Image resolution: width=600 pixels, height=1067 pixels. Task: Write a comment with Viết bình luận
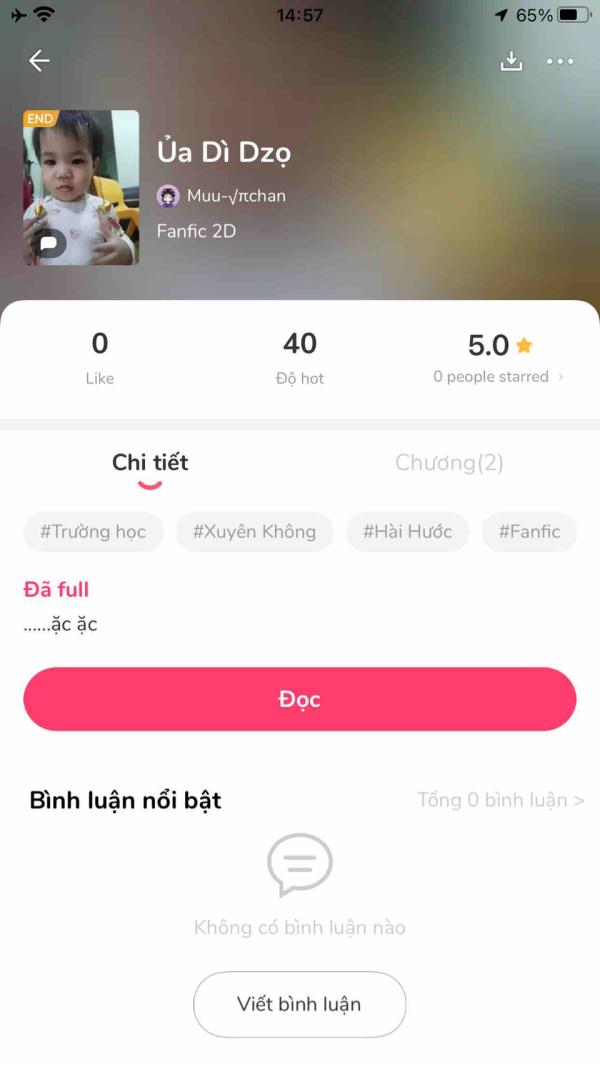click(299, 1004)
